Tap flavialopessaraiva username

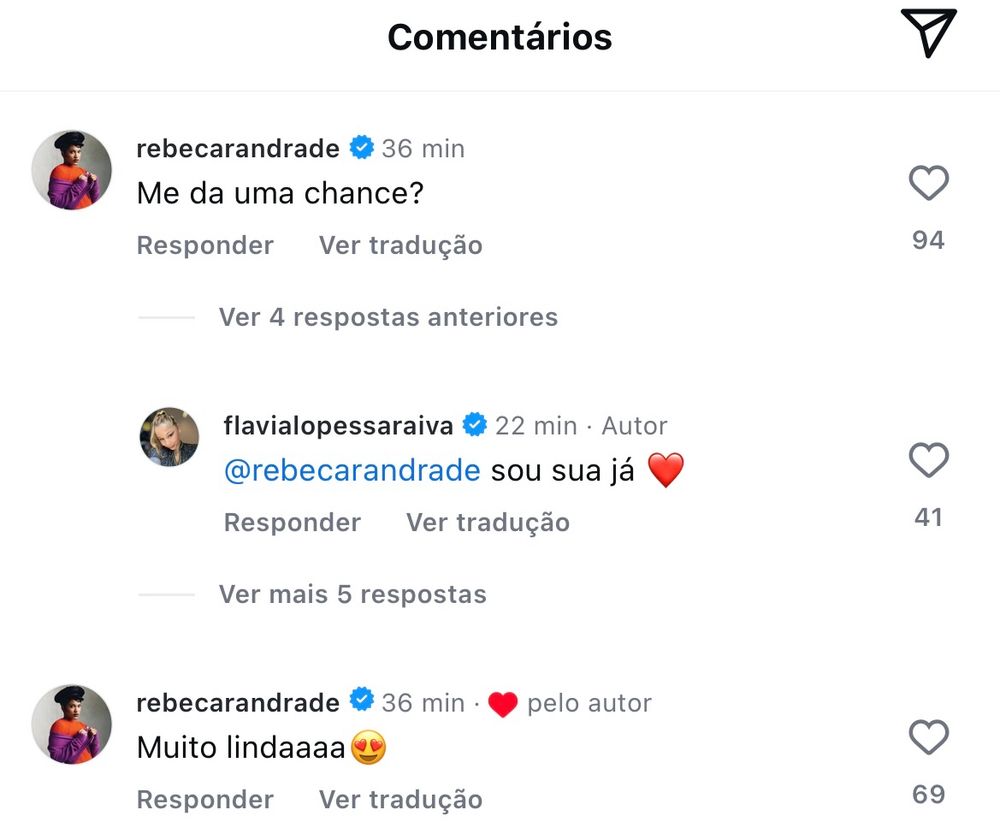(338, 425)
